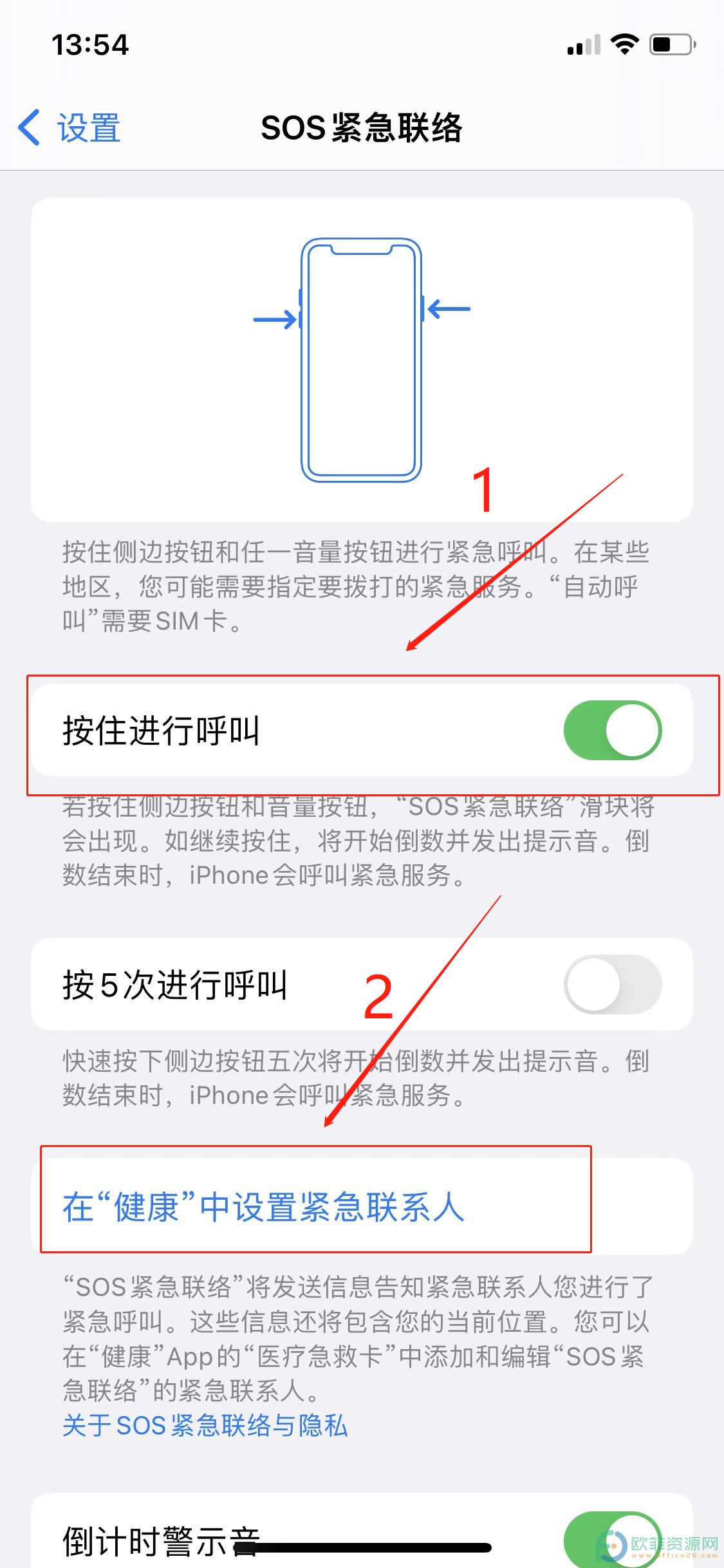The height and width of the screenshot is (1568, 724).
Task: Disable the 按住进行呼叫 switch
Action: [612, 730]
